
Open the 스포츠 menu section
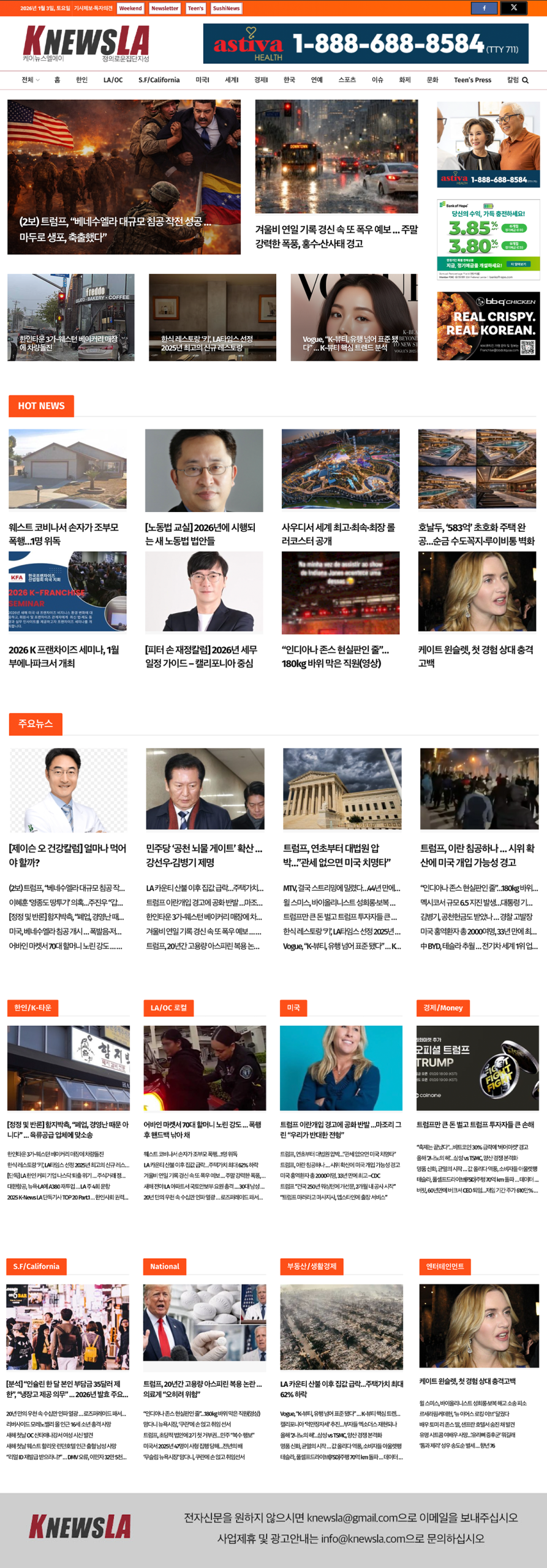[347, 80]
